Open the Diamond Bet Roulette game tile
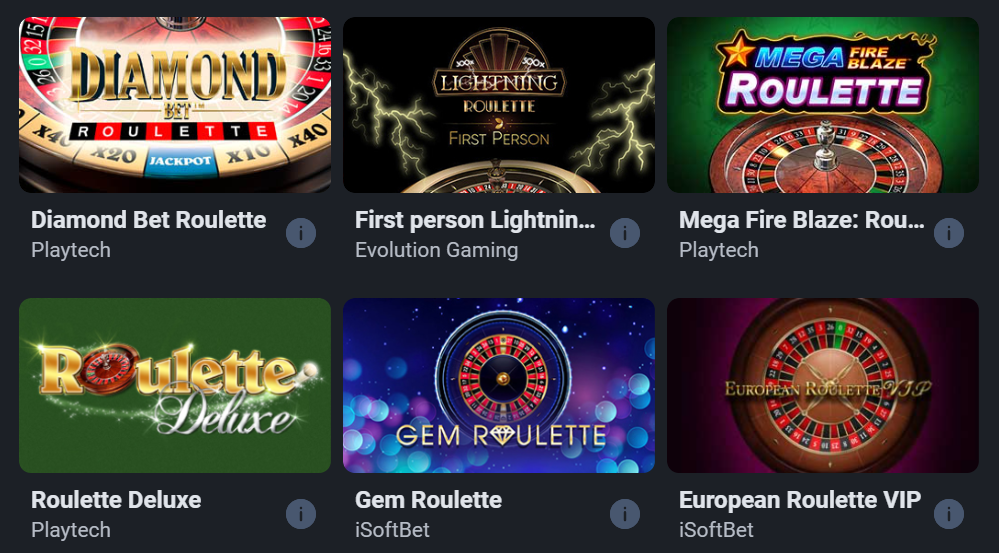The width and height of the screenshot is (999, 553). pos(175,105)
